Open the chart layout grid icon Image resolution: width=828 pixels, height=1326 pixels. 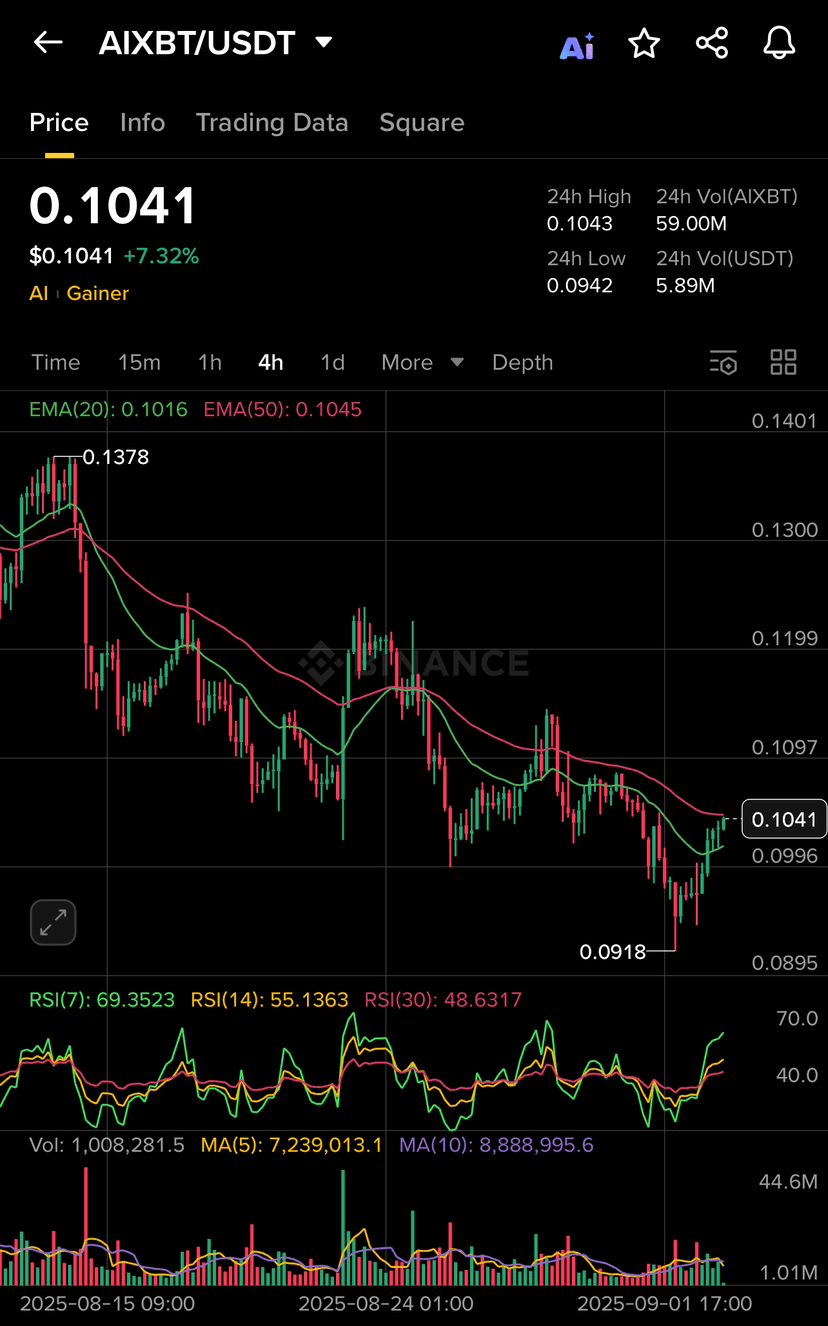783,362
